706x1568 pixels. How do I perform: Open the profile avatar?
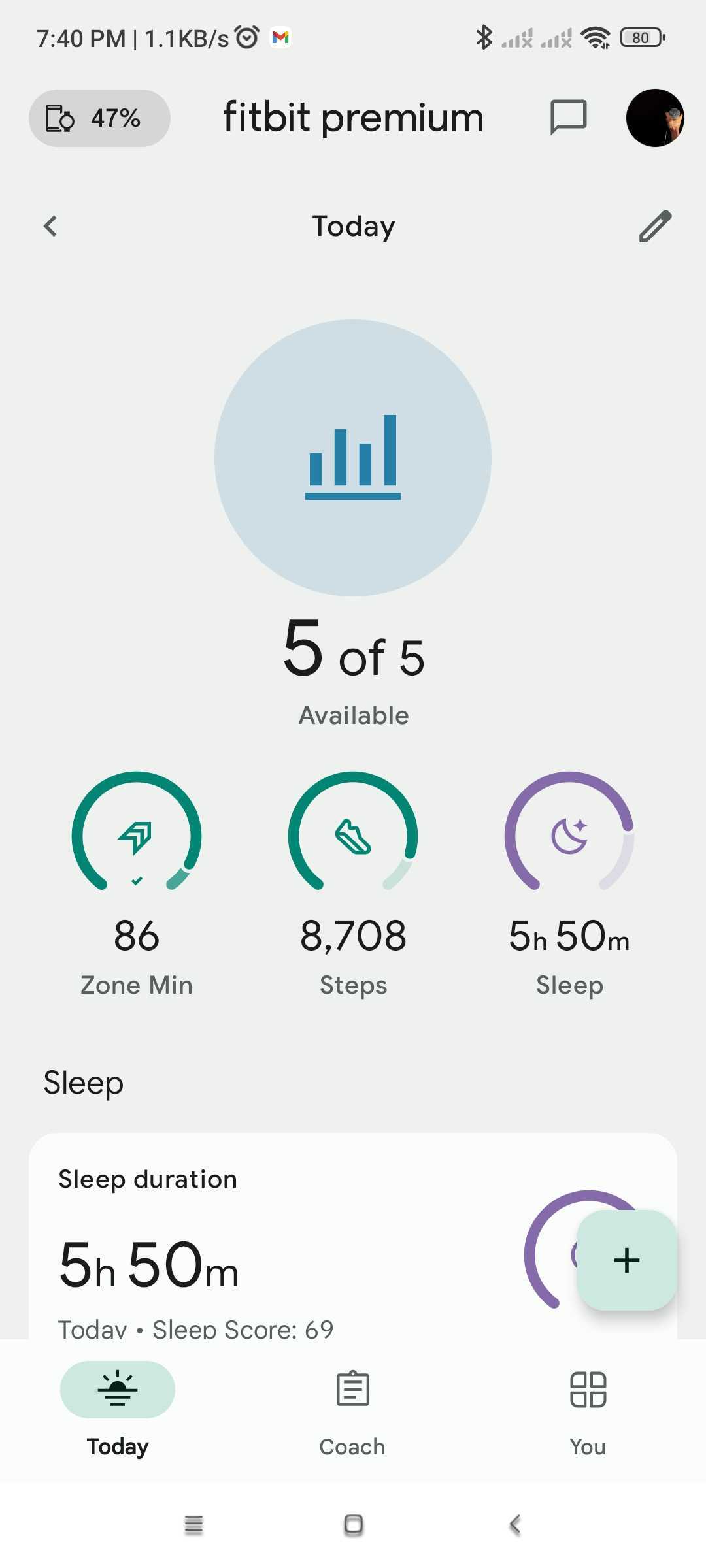tap(655, 118)
